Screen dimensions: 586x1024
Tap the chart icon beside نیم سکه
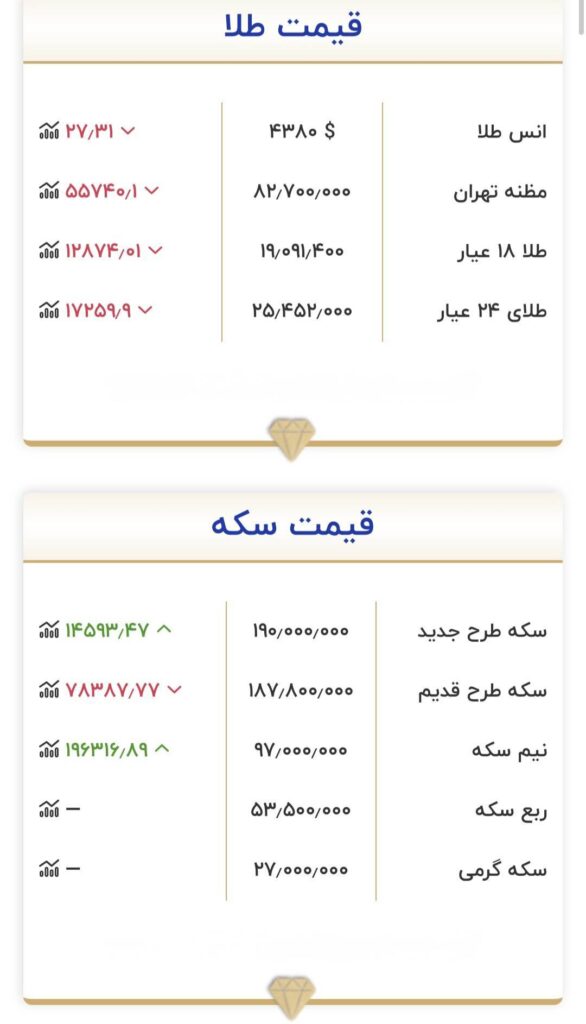(x=49, y=749)
